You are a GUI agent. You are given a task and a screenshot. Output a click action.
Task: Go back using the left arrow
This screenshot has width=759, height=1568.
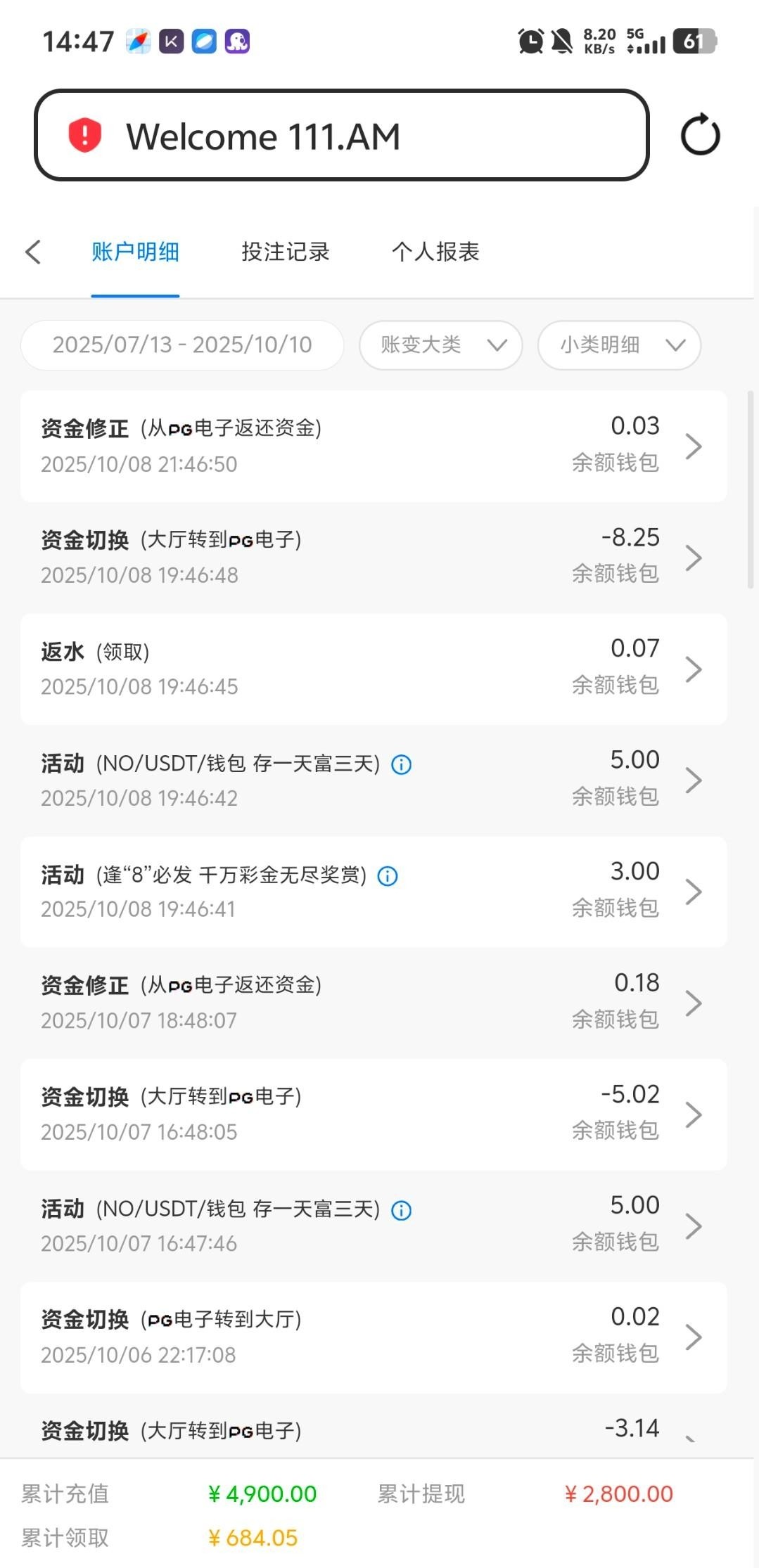pyautogui.click(x=33, y=252)
